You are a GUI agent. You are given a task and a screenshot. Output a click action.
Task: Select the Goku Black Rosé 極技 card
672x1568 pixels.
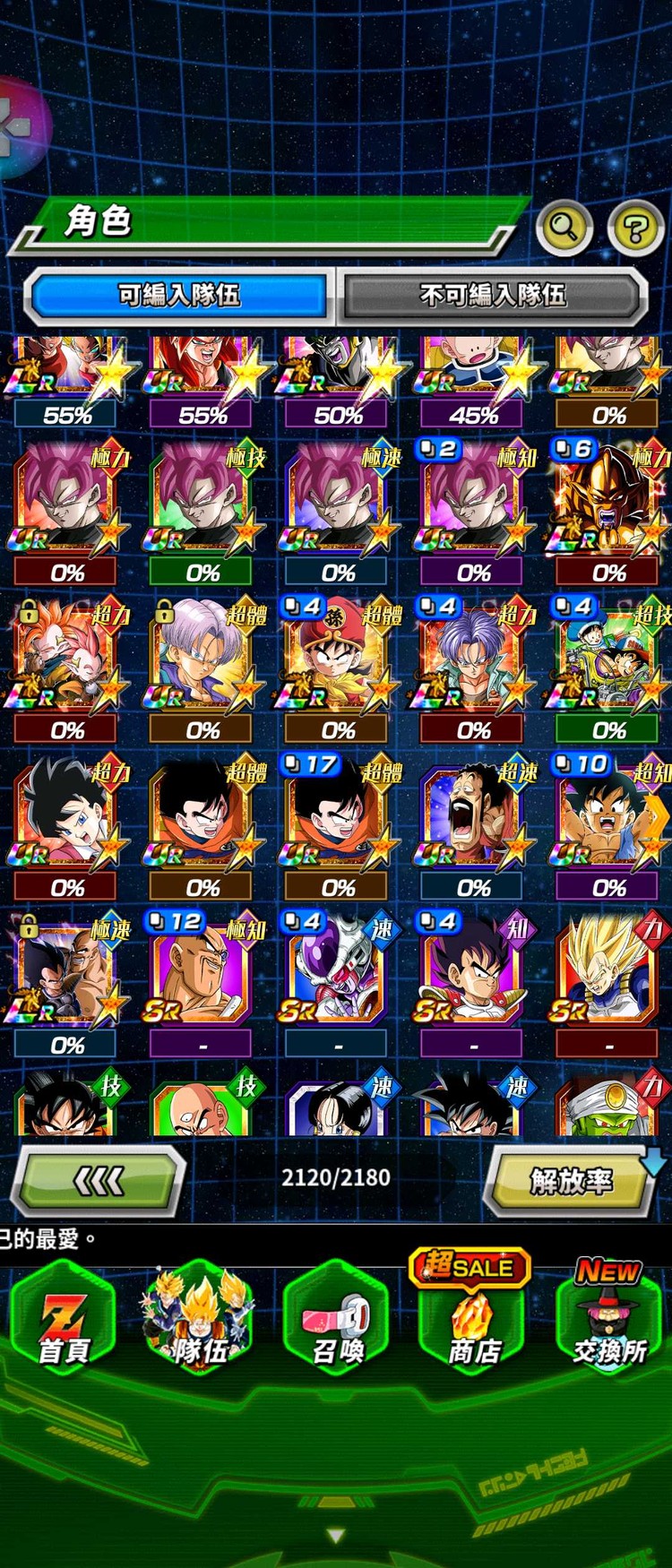click(202, 500)
